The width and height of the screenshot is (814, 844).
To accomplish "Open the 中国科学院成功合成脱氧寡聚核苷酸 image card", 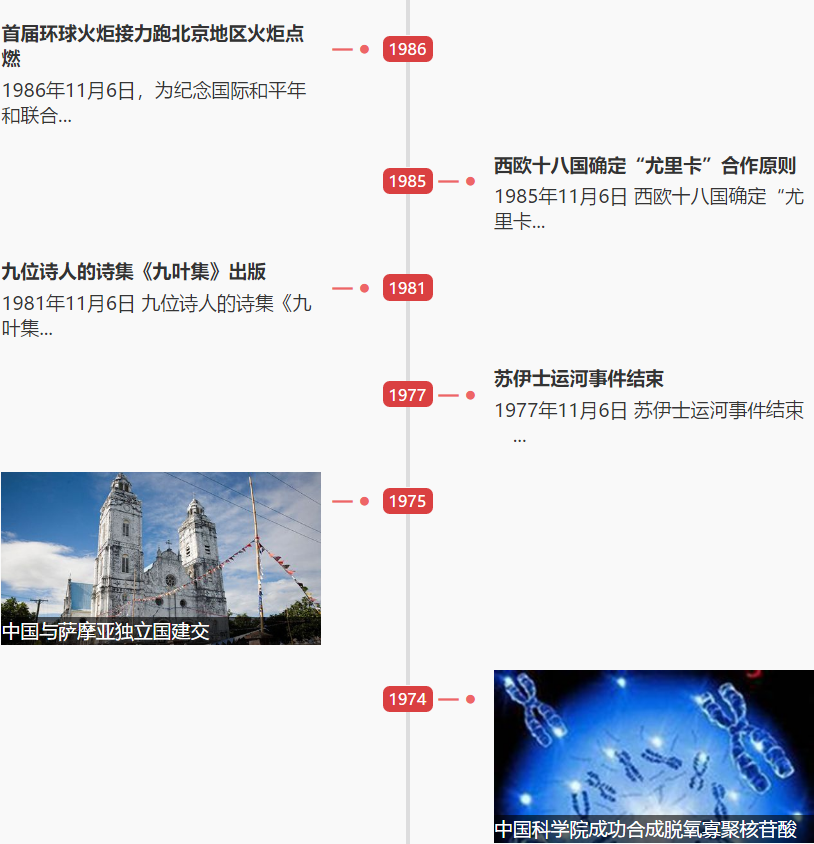I will click(653, 756).
